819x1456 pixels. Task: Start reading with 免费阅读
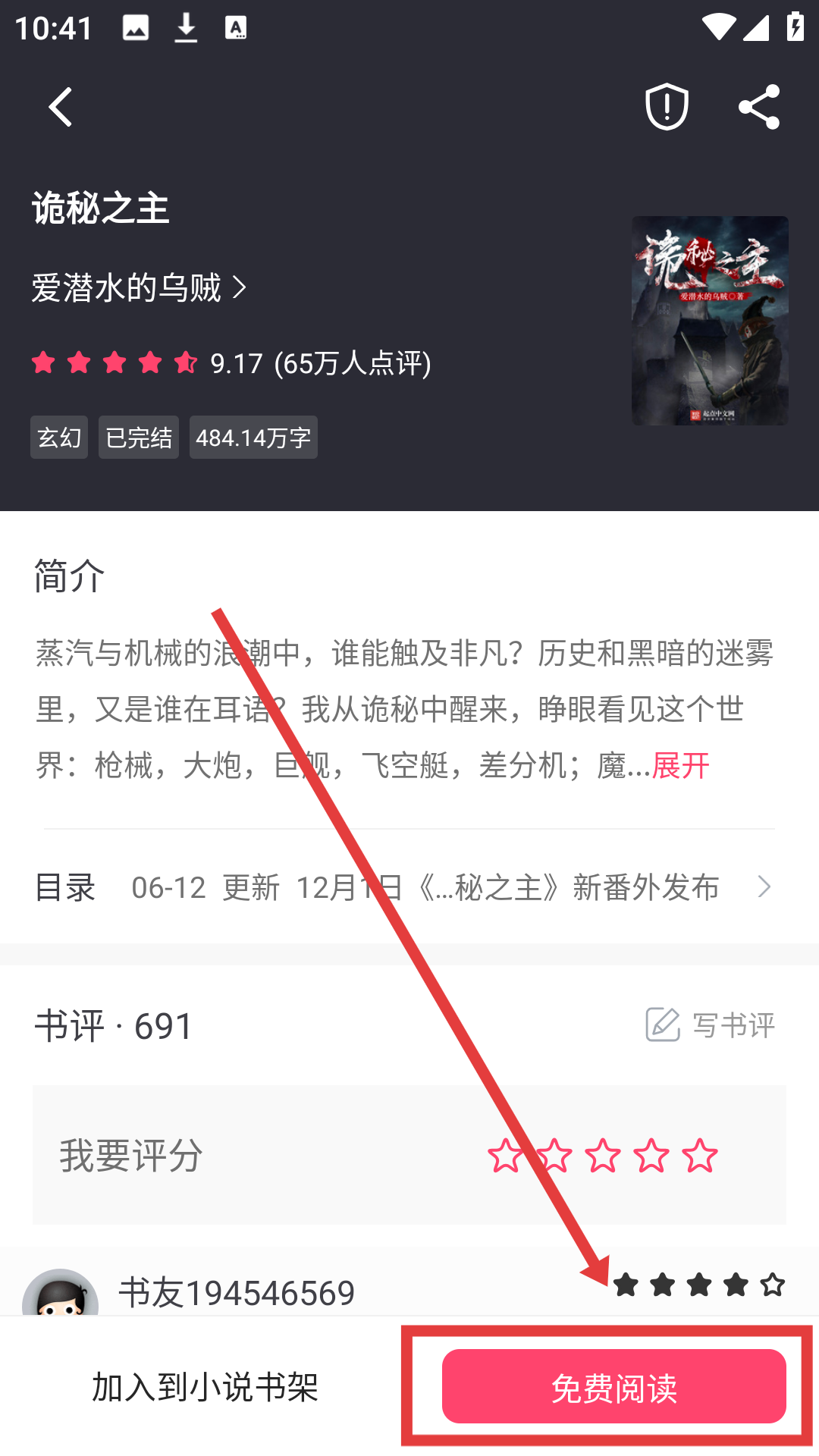[613, 1387]
